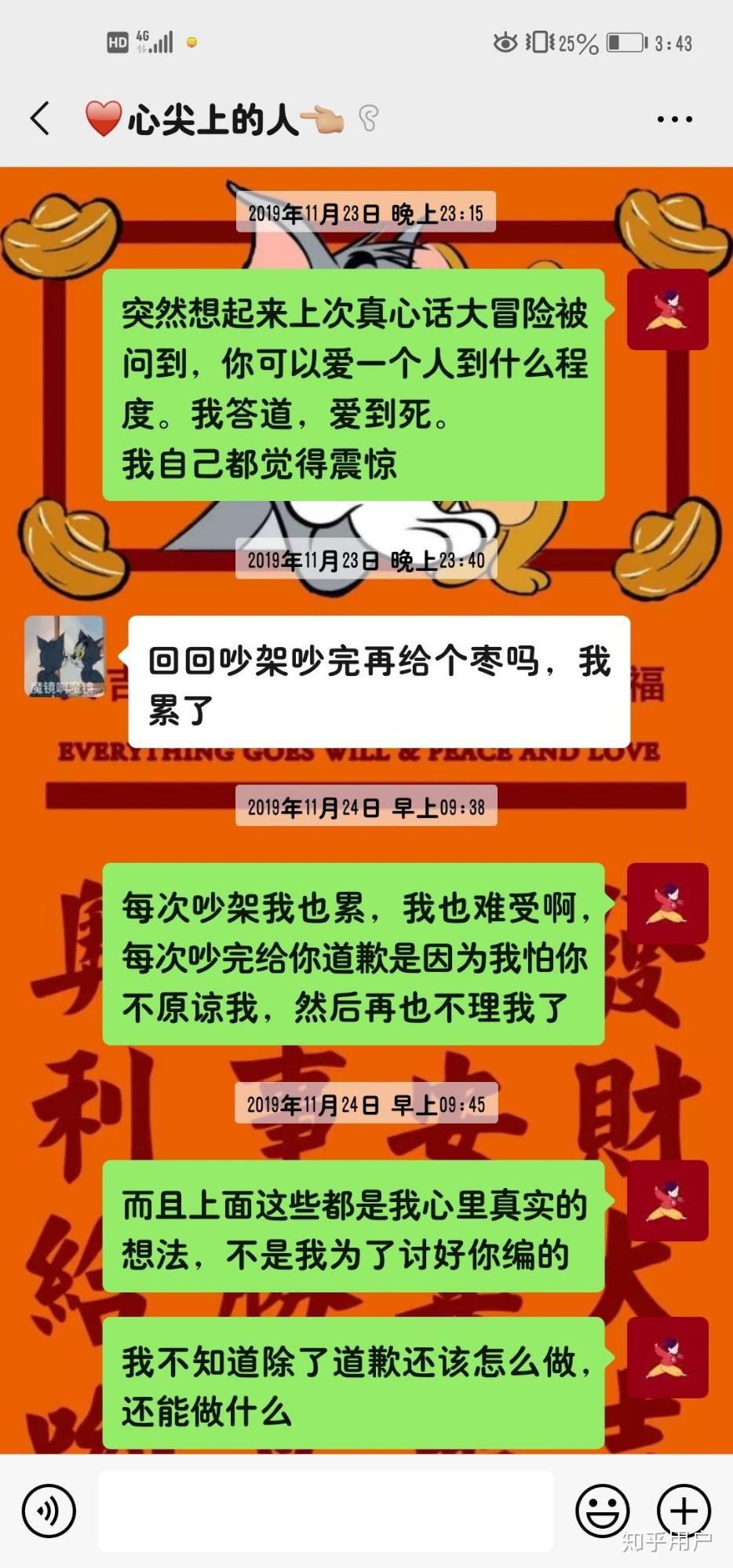
Task: Tap the message text field
Action: [x=325, y=1511]
